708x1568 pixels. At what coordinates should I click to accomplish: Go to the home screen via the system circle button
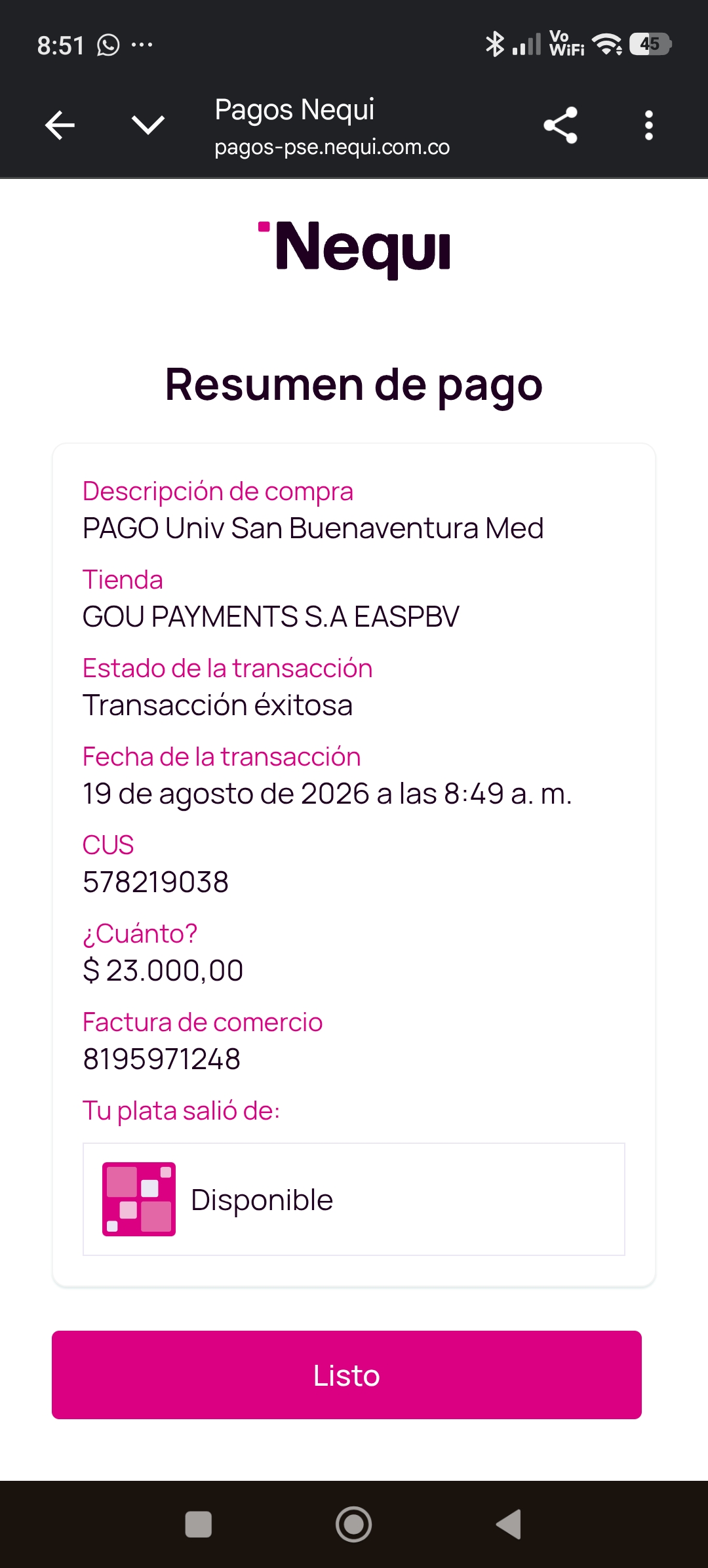(x=354, y=1524)
